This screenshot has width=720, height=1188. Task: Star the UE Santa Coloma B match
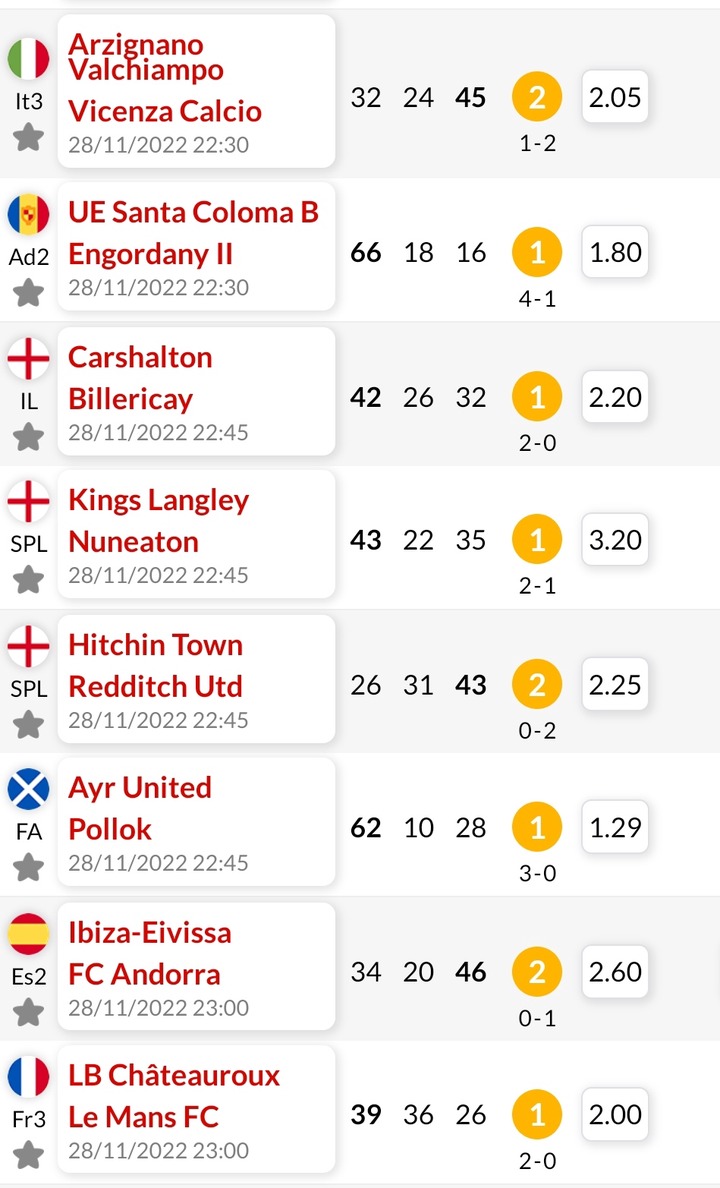pyautogui.click(x=29, y=292)
